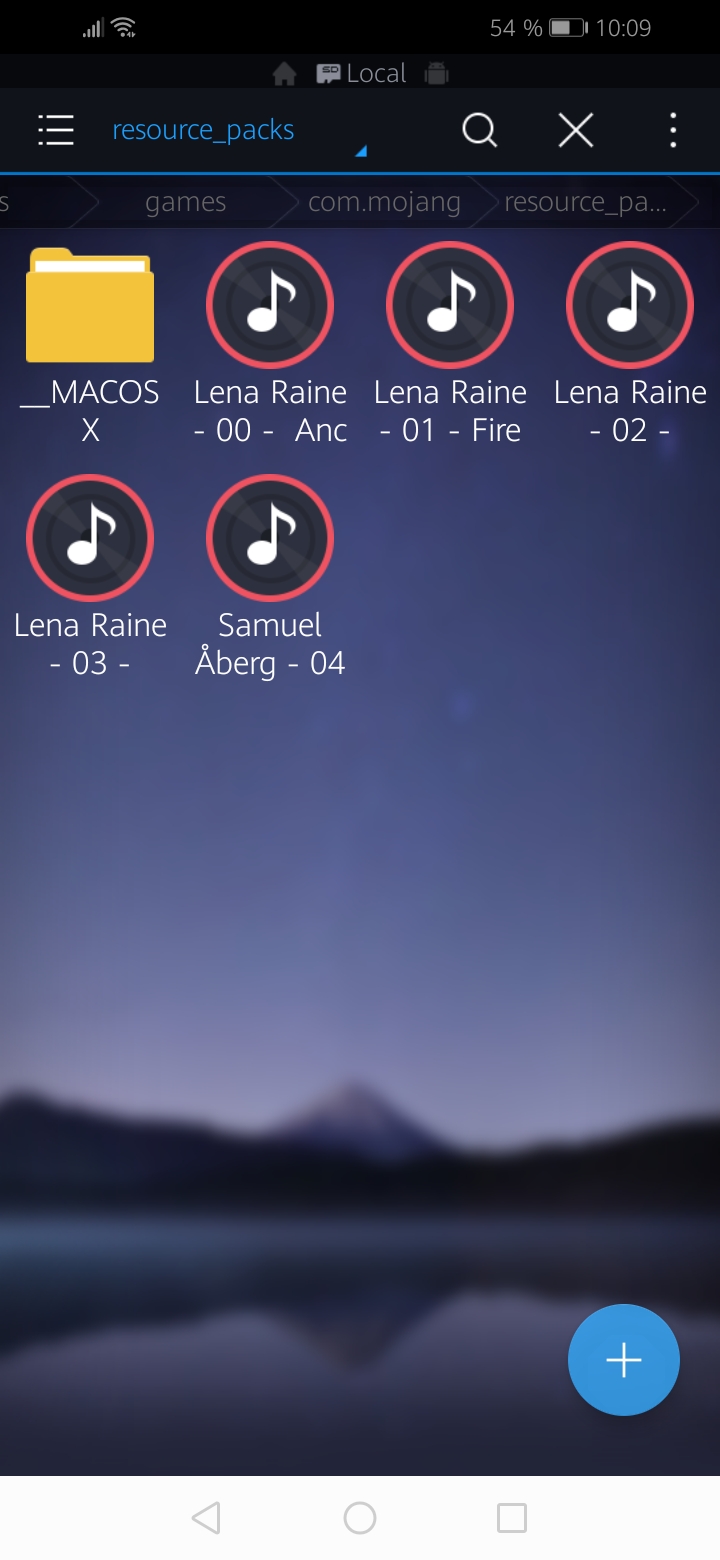Go to the com.mojang breadcrumb folder
The height and width of the screenshot is (1560, 720).
(384, 202)
